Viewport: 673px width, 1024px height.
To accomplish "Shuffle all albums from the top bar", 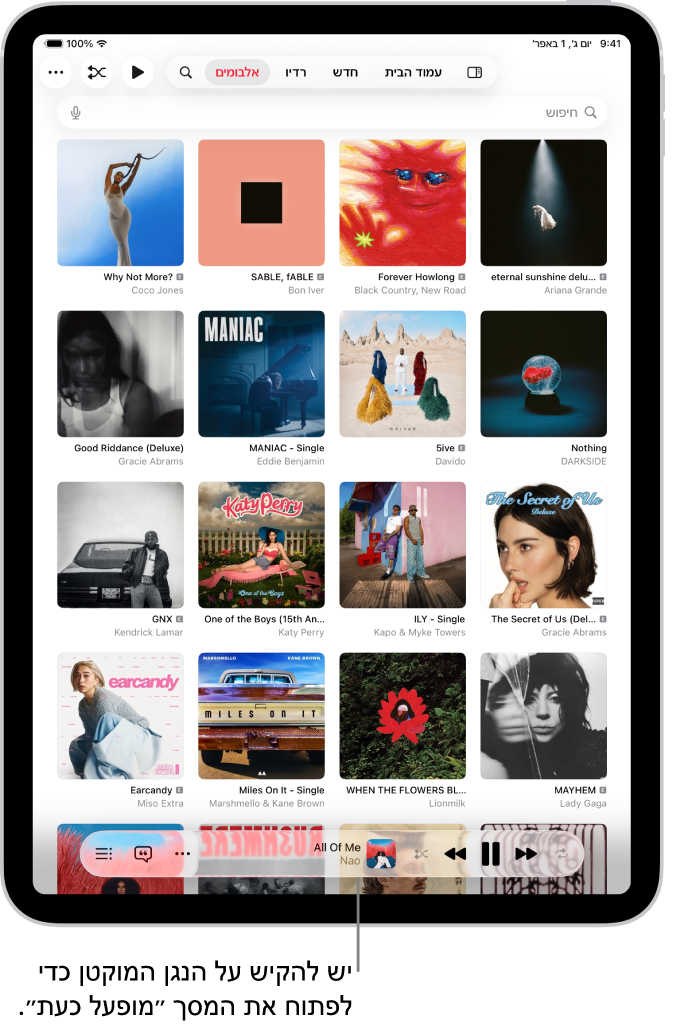I will (97, 73).
